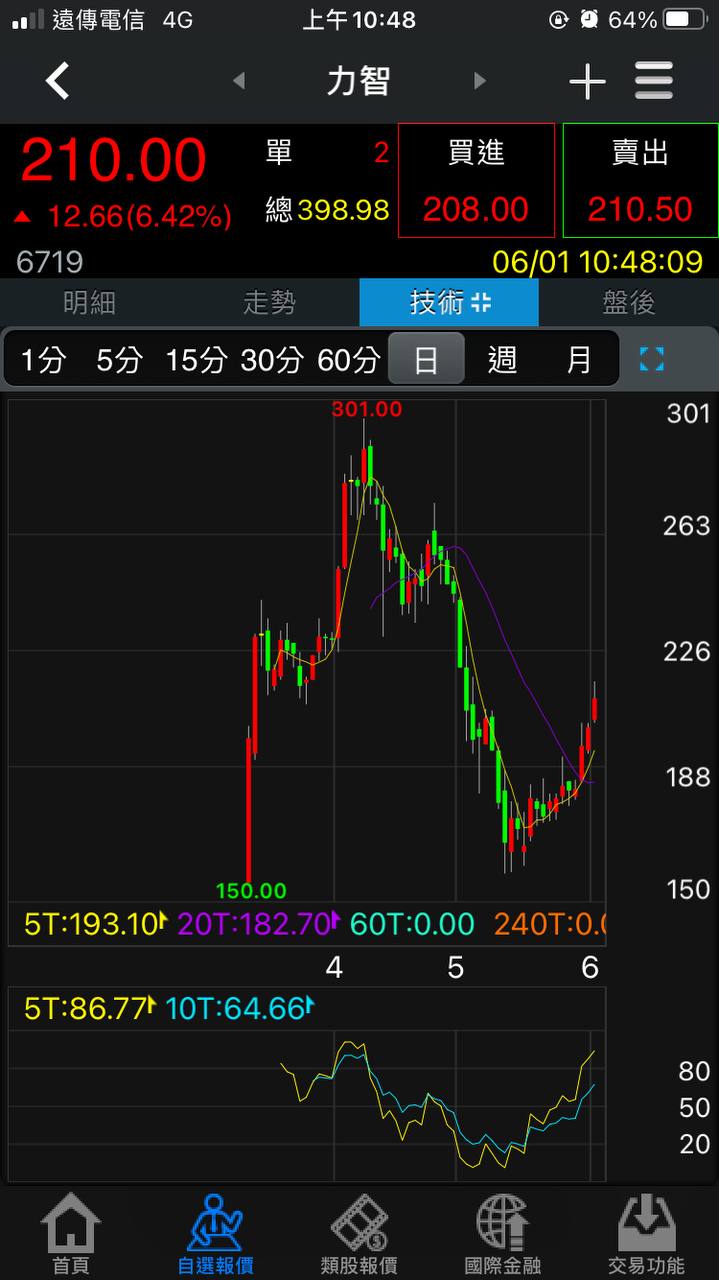Switch chart to weekly 週

point(502,360)
